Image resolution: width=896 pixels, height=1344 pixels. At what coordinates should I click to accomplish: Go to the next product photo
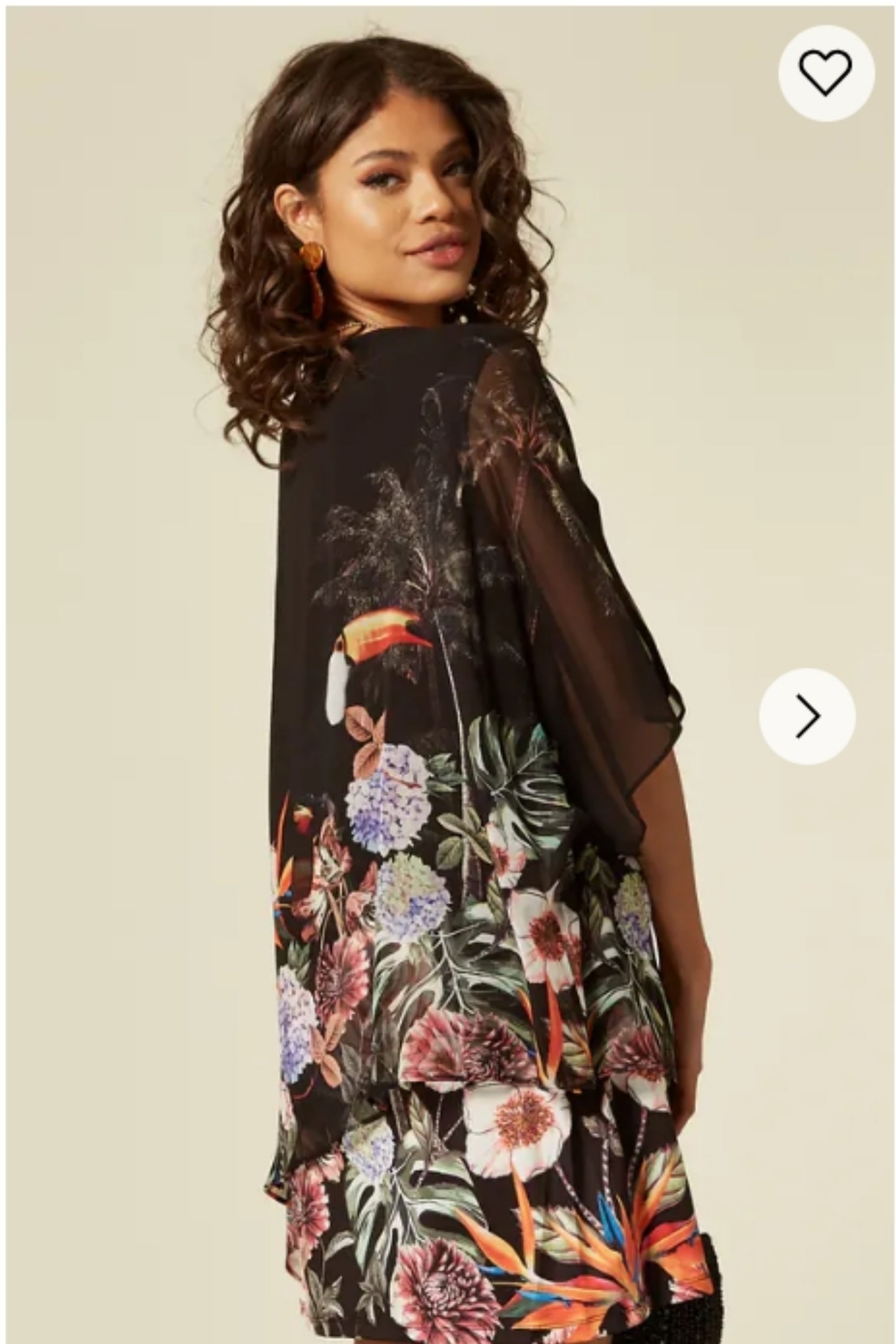(807, 715)
